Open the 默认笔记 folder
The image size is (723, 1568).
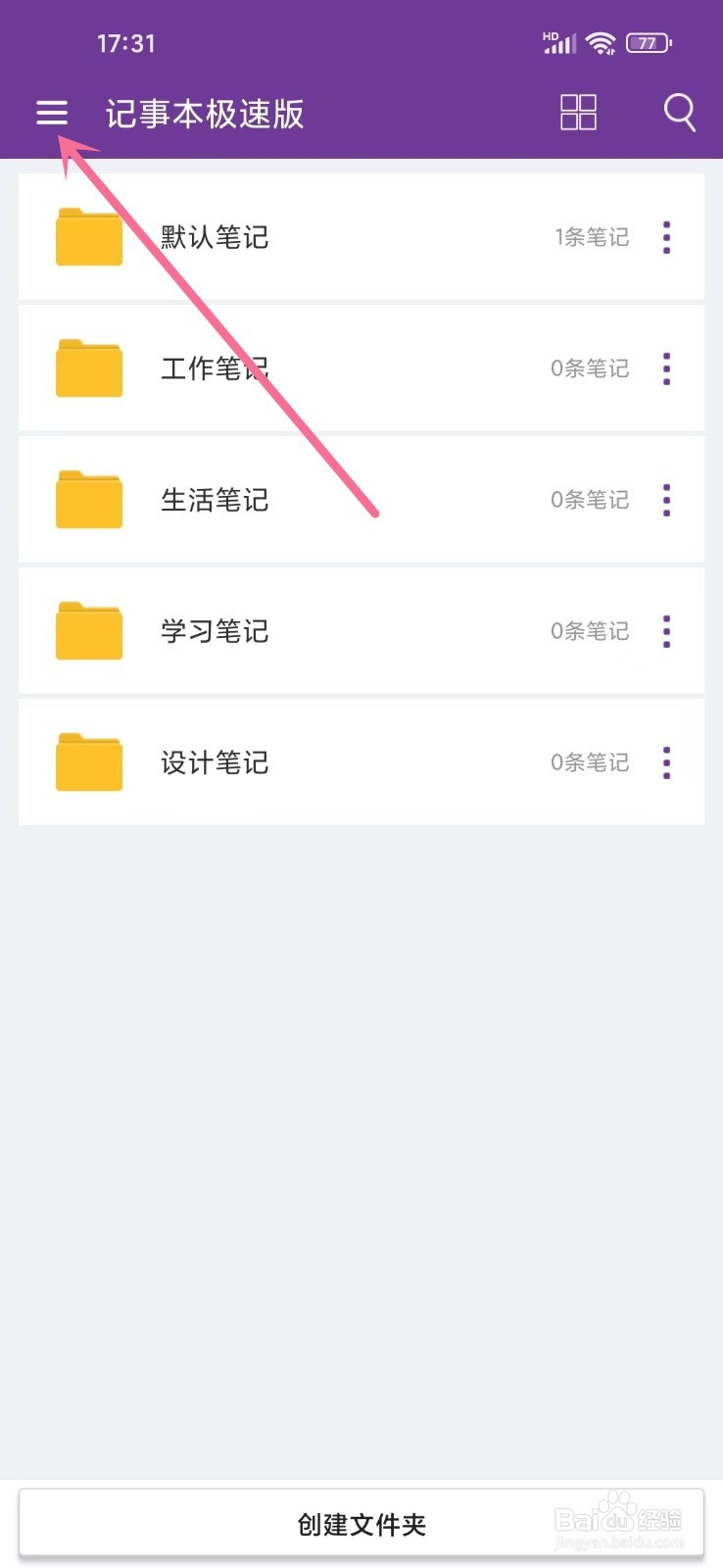[x=361, y=237]
